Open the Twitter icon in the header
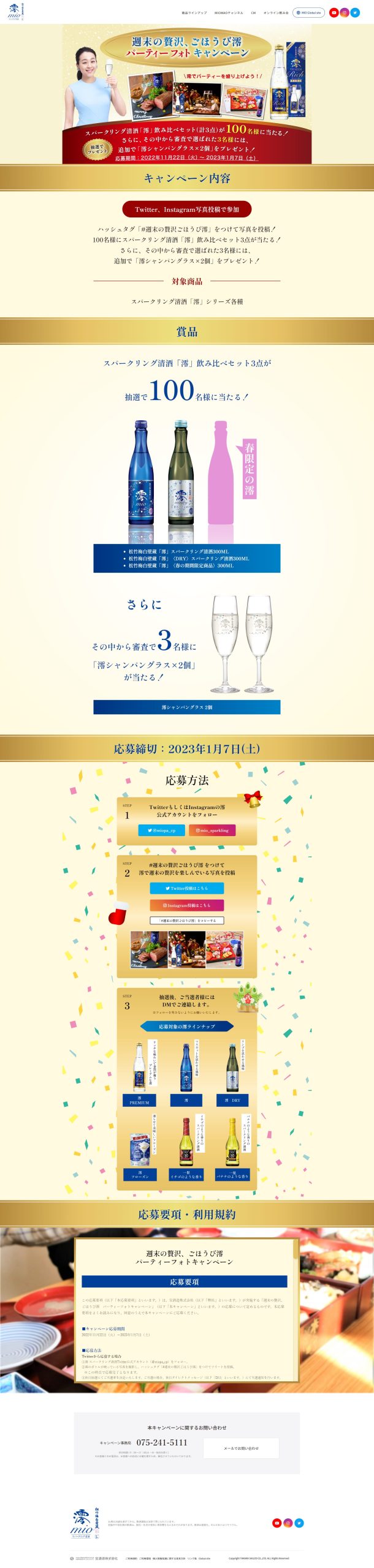Viewport: 374px width, 1568px height. [354, 12]
